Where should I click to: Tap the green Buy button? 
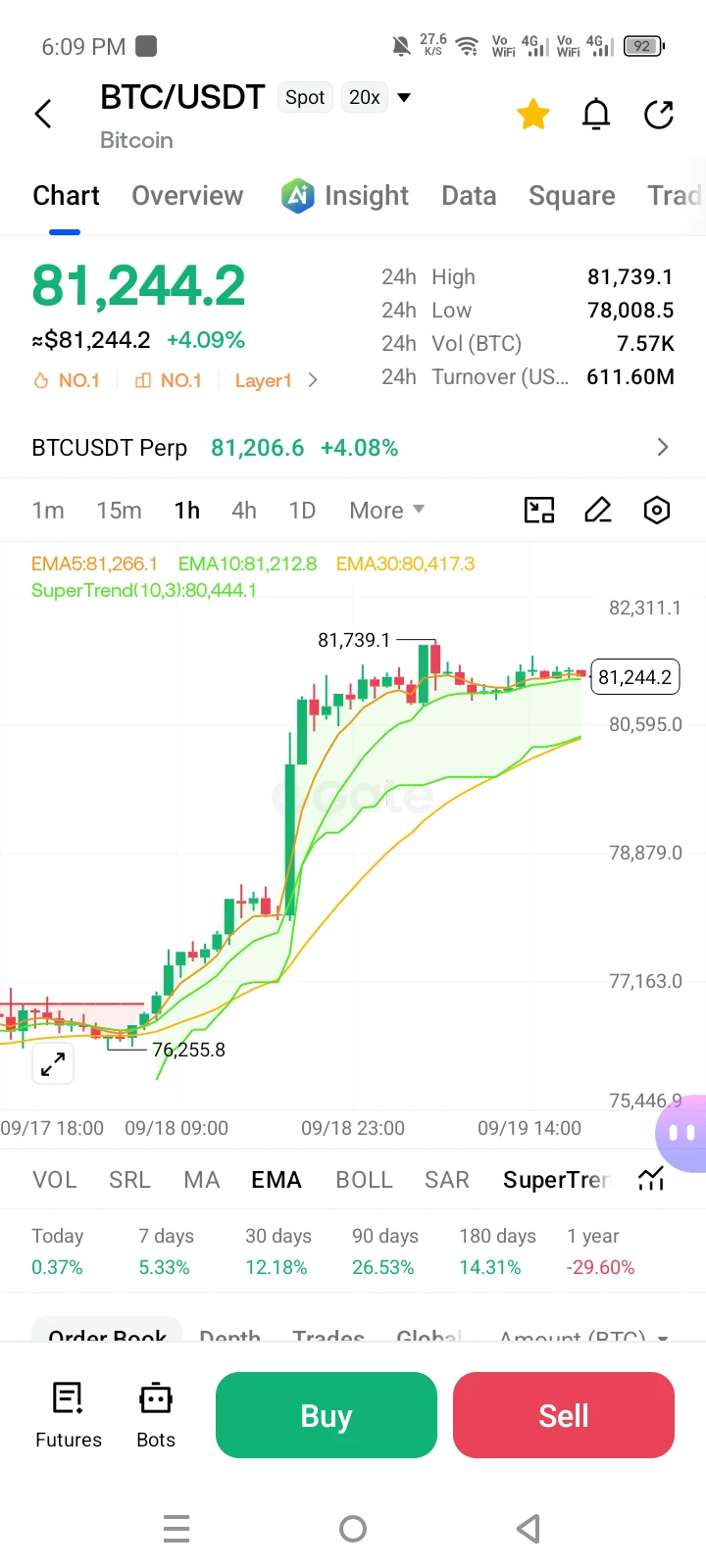(x=327, y=1415)
